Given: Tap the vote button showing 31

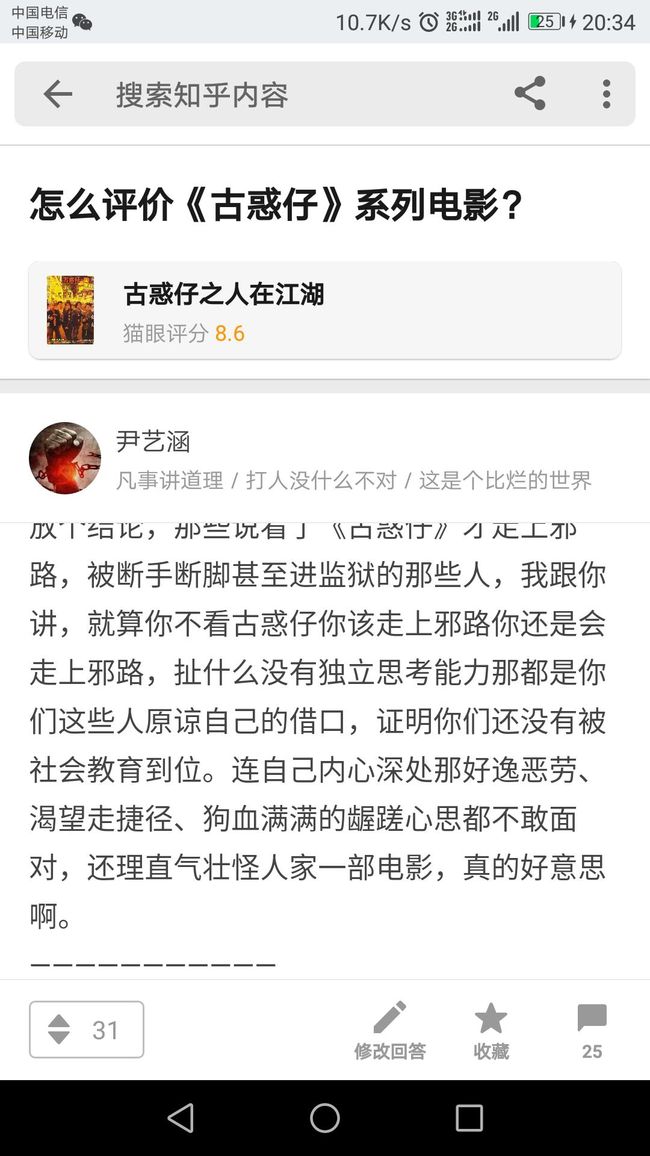Looking at the screenshot, I should pos(87,1029).
